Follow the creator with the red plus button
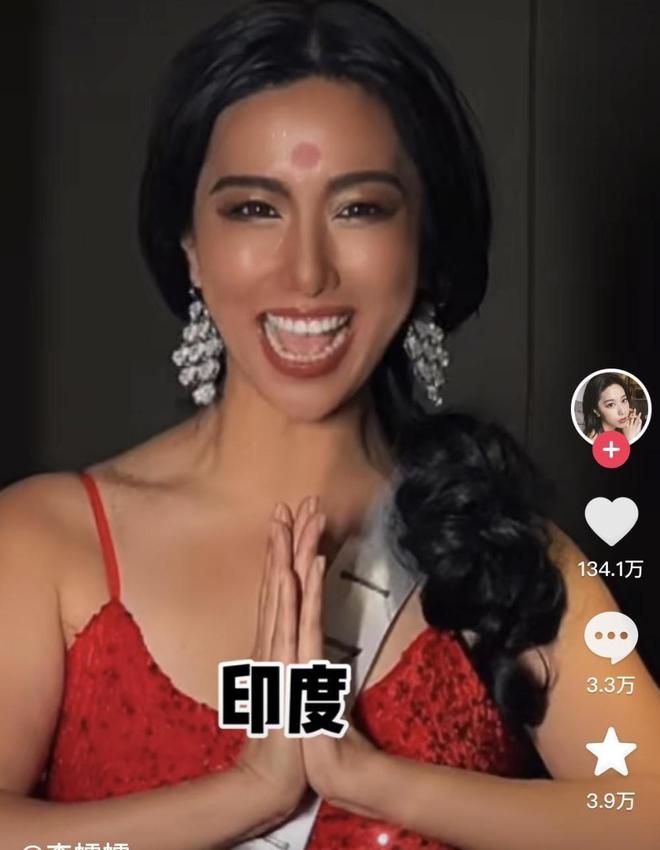This screenshot has height=850, width=660. (611, 451)
